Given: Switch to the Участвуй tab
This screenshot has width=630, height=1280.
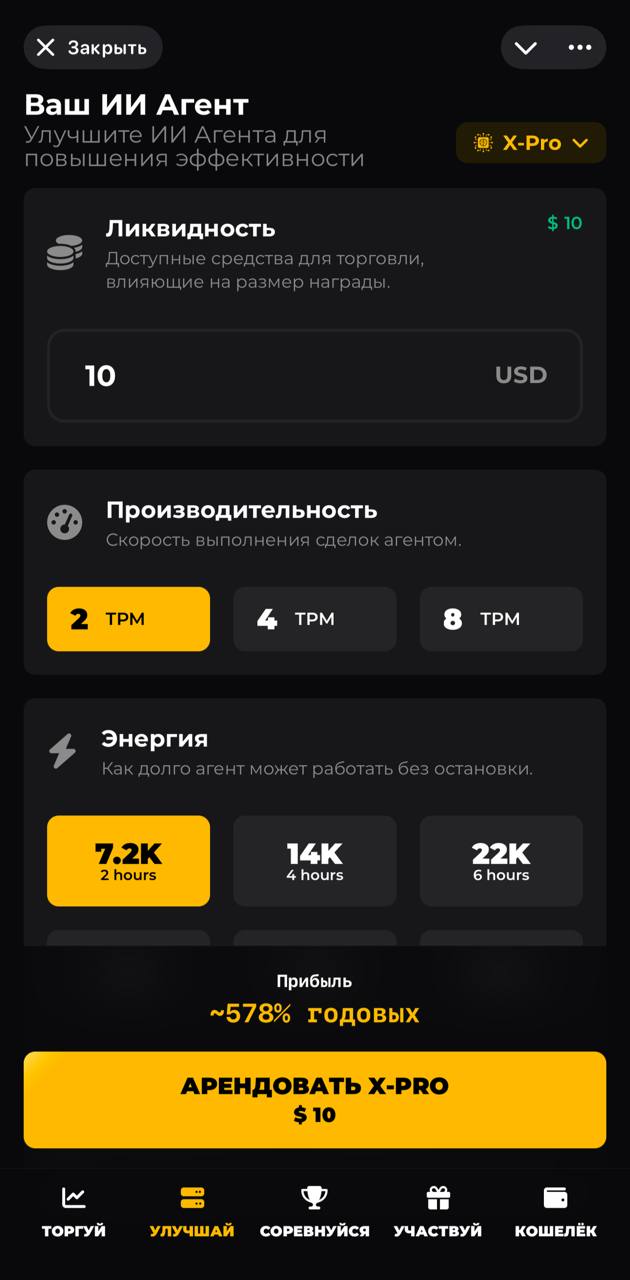Looking at the screenshot, I should pyautogui.click(x=437, y=1212).
